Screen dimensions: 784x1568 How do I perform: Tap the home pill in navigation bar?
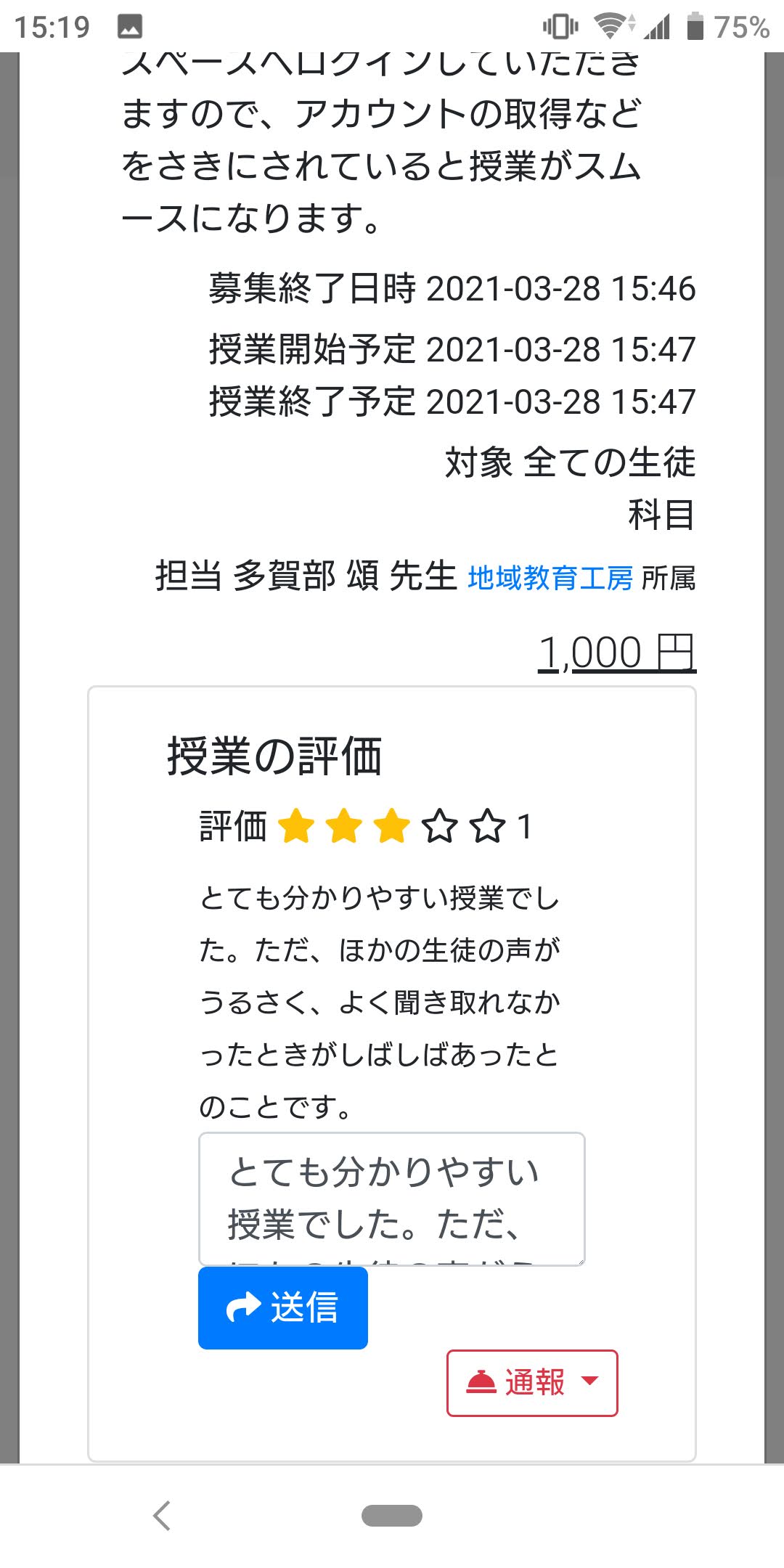(392, 1516)
